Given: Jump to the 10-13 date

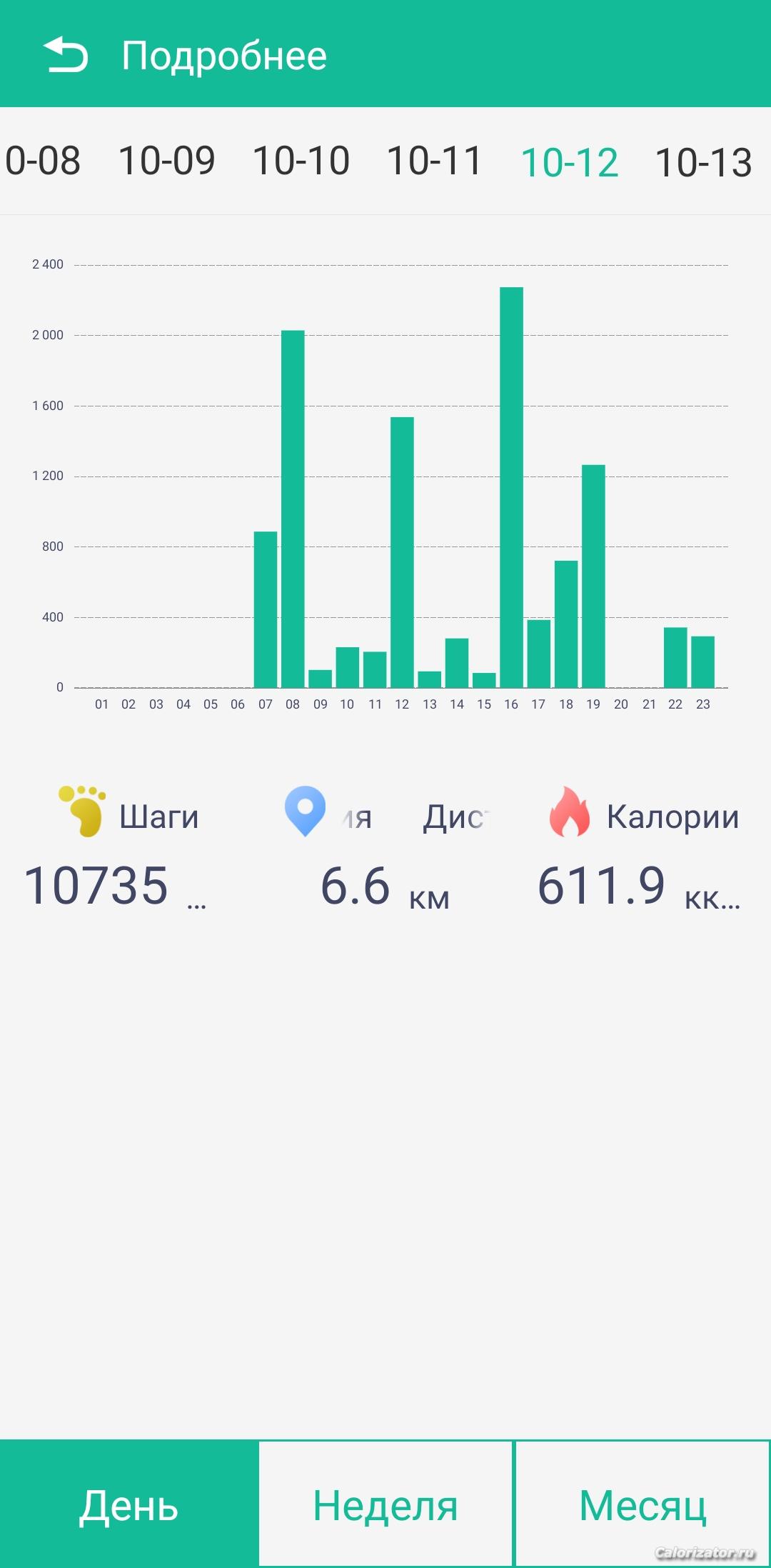Looking at the screenshot, I should pos(703,162).
